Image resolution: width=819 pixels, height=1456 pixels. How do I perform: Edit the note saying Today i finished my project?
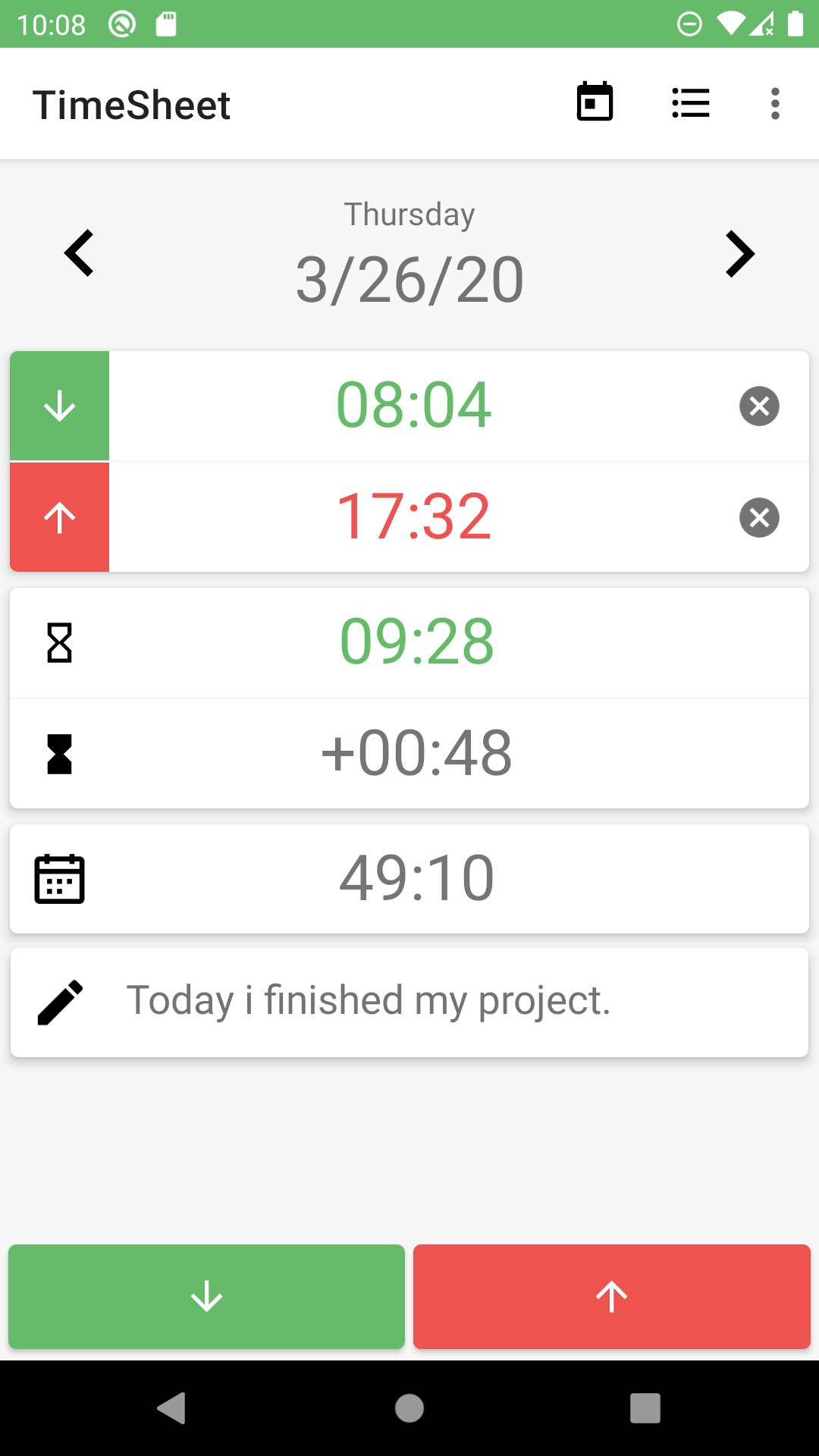(x=369, y=1001)
